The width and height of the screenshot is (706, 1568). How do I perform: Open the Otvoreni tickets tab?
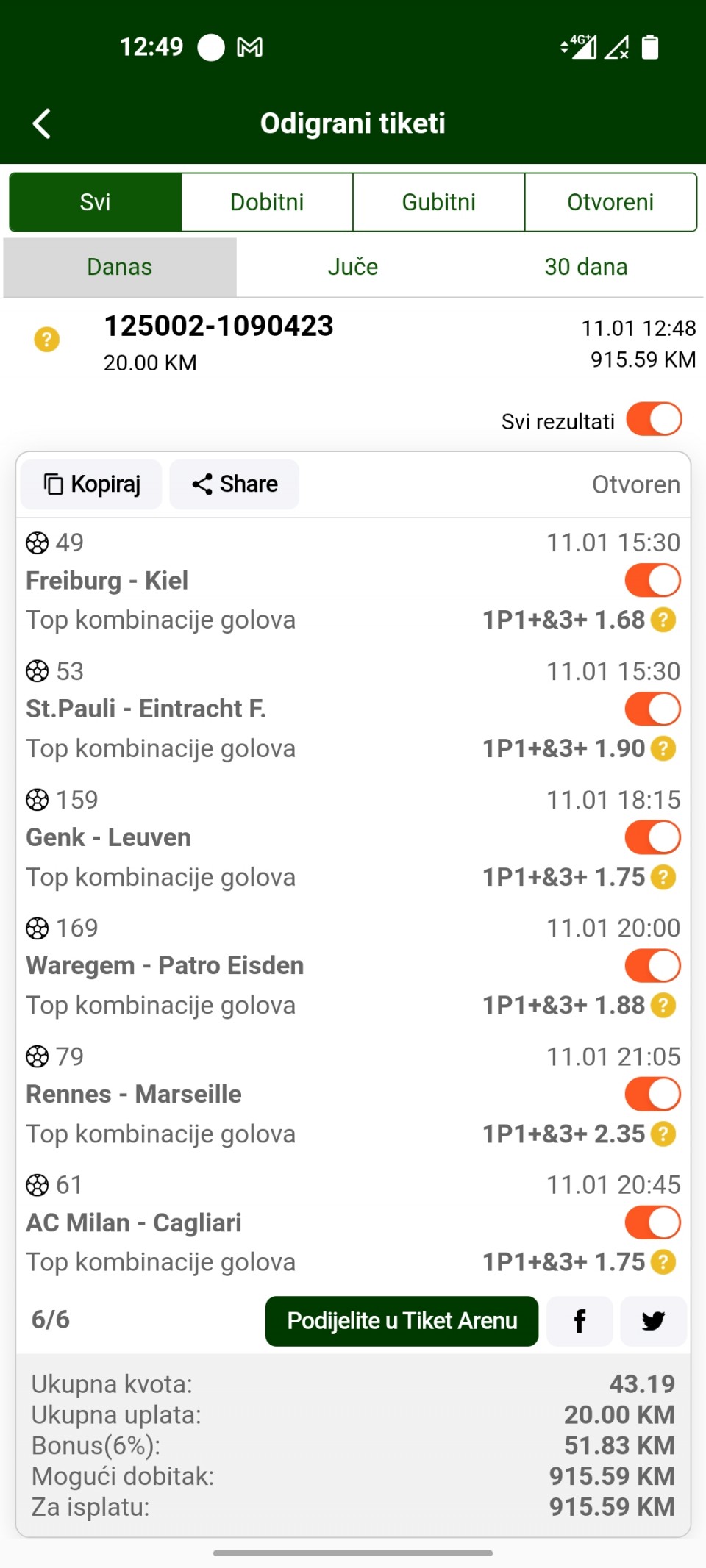pyautogui.click(x=610, y=202)
